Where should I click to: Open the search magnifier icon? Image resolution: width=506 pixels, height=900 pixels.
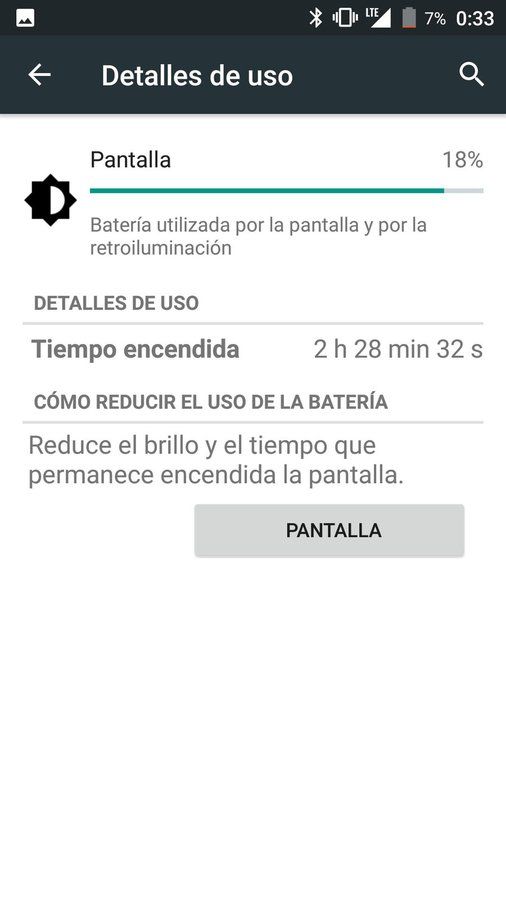pos(472,75)
